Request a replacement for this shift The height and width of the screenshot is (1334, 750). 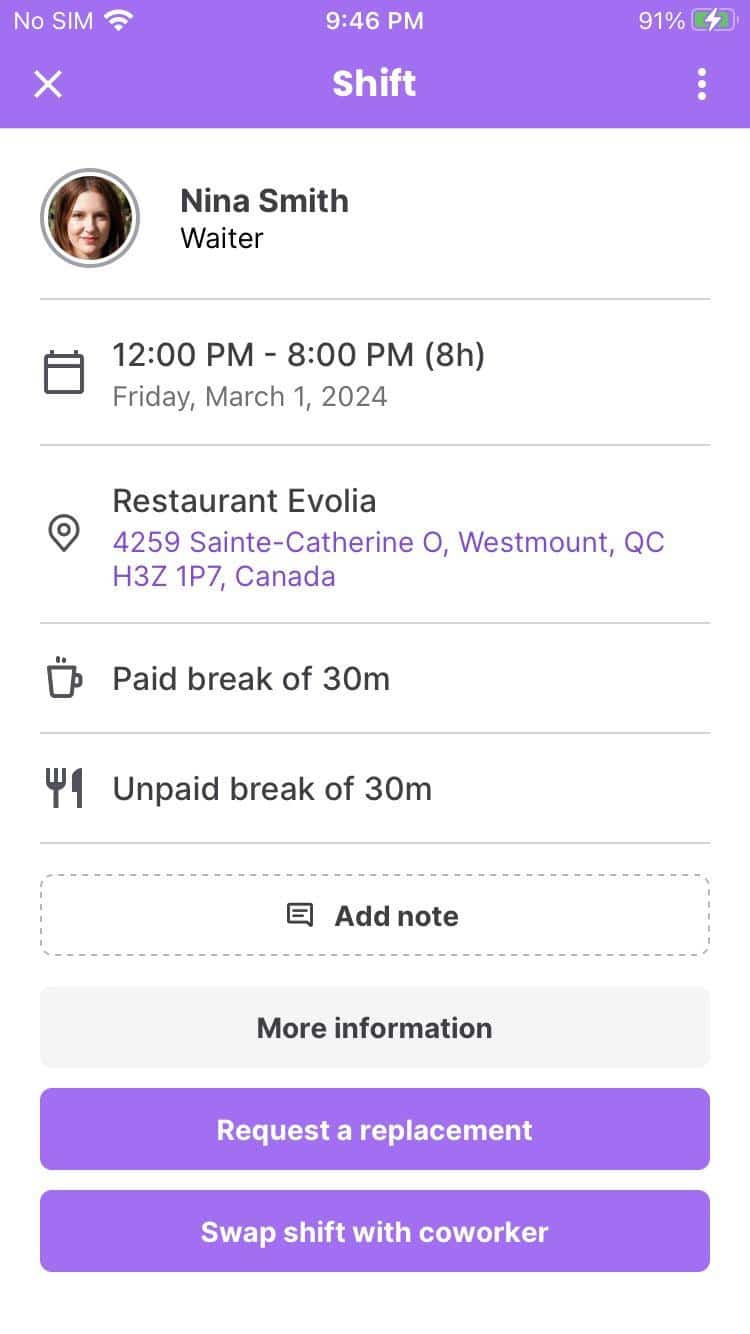pyautogui.click(x=374, y=1129)
